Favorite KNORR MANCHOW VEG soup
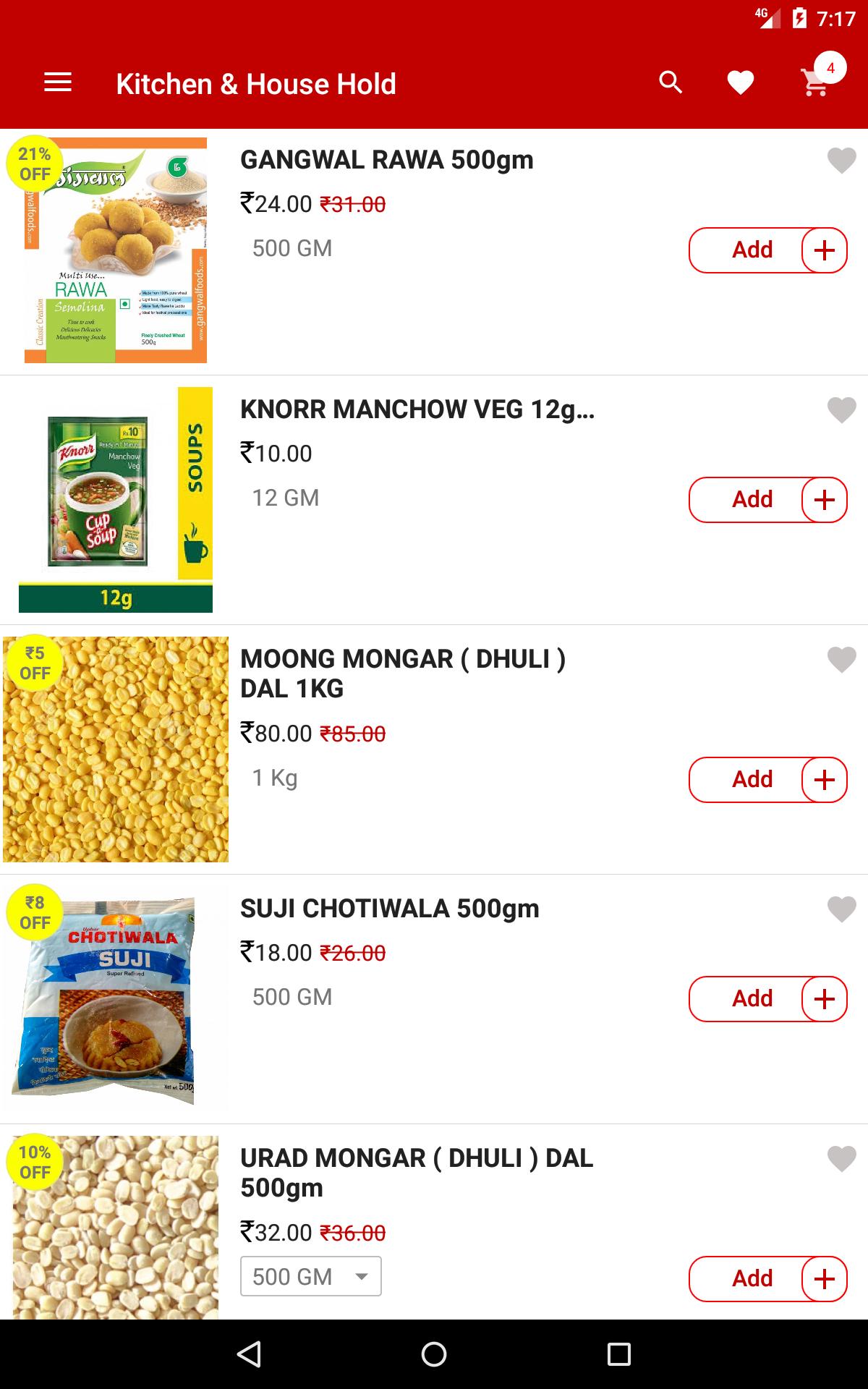 point(841,410)
